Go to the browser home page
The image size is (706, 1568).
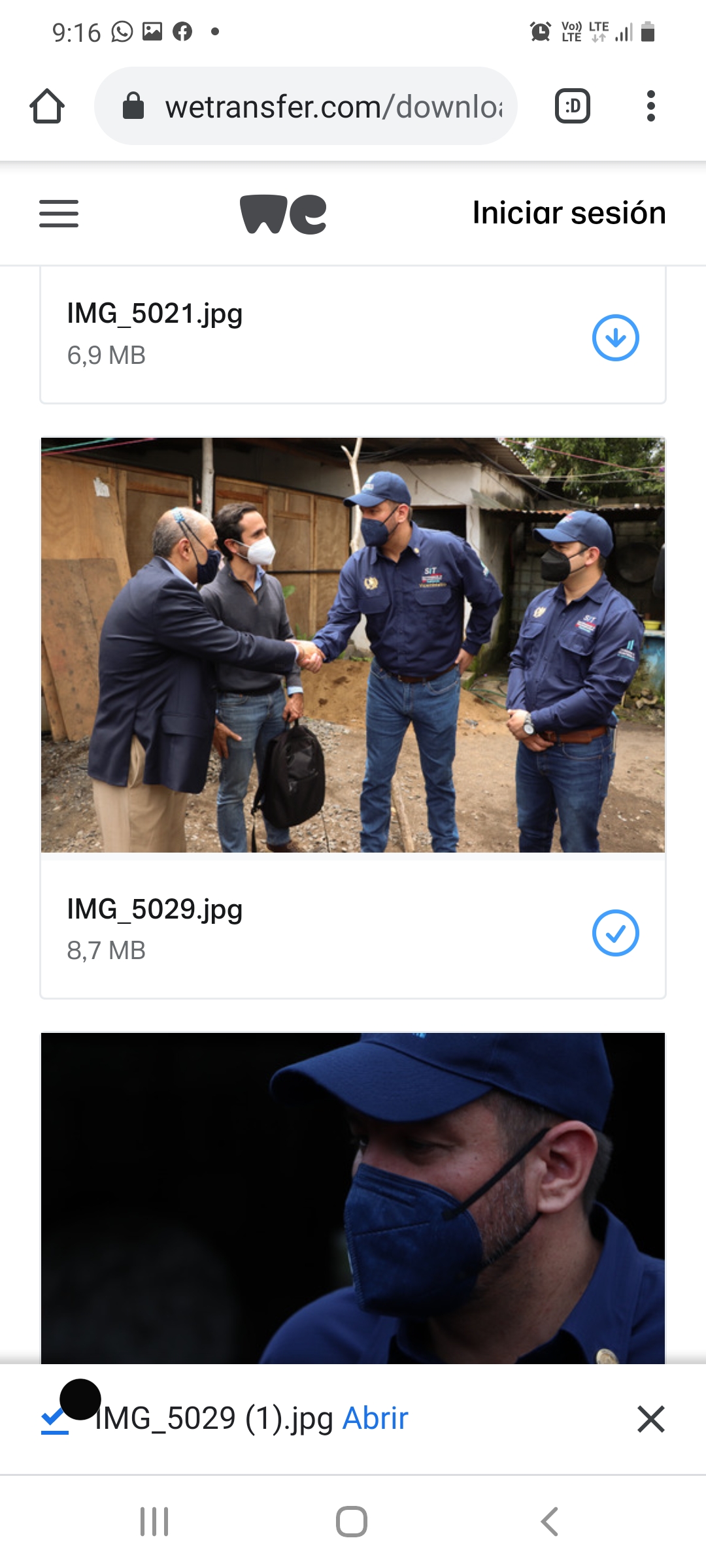[47, 106]
